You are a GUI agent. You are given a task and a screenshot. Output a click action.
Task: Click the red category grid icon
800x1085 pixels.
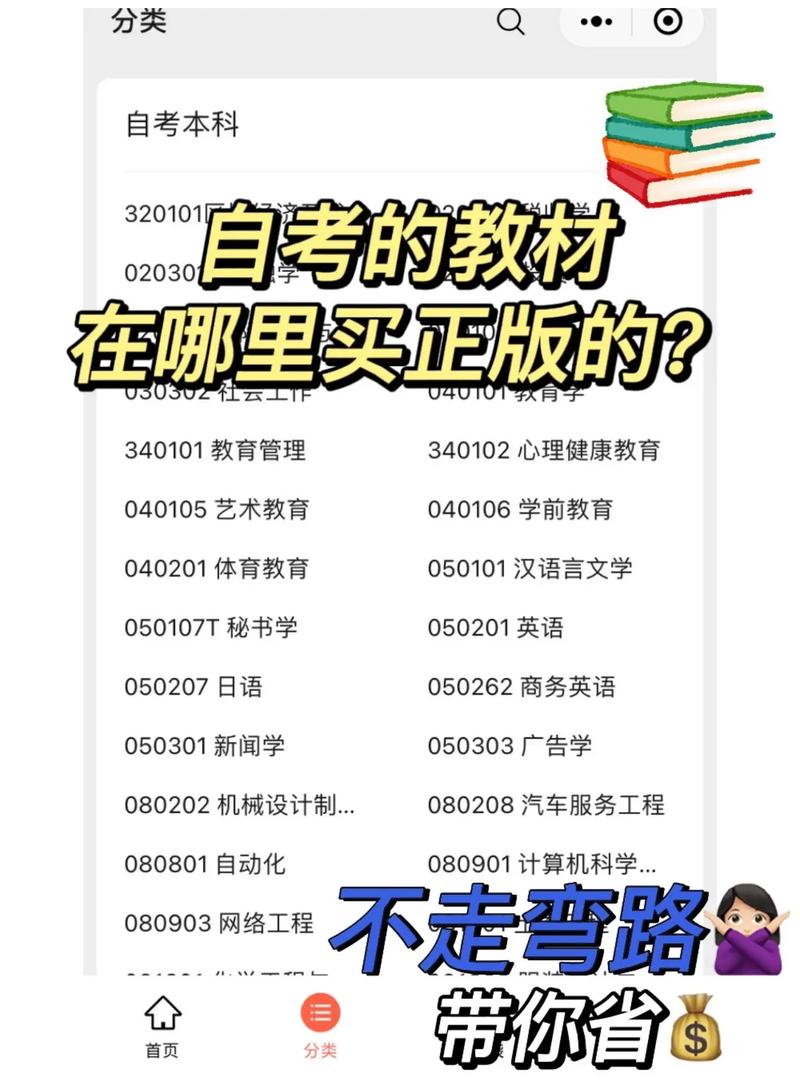point(318,1014)
